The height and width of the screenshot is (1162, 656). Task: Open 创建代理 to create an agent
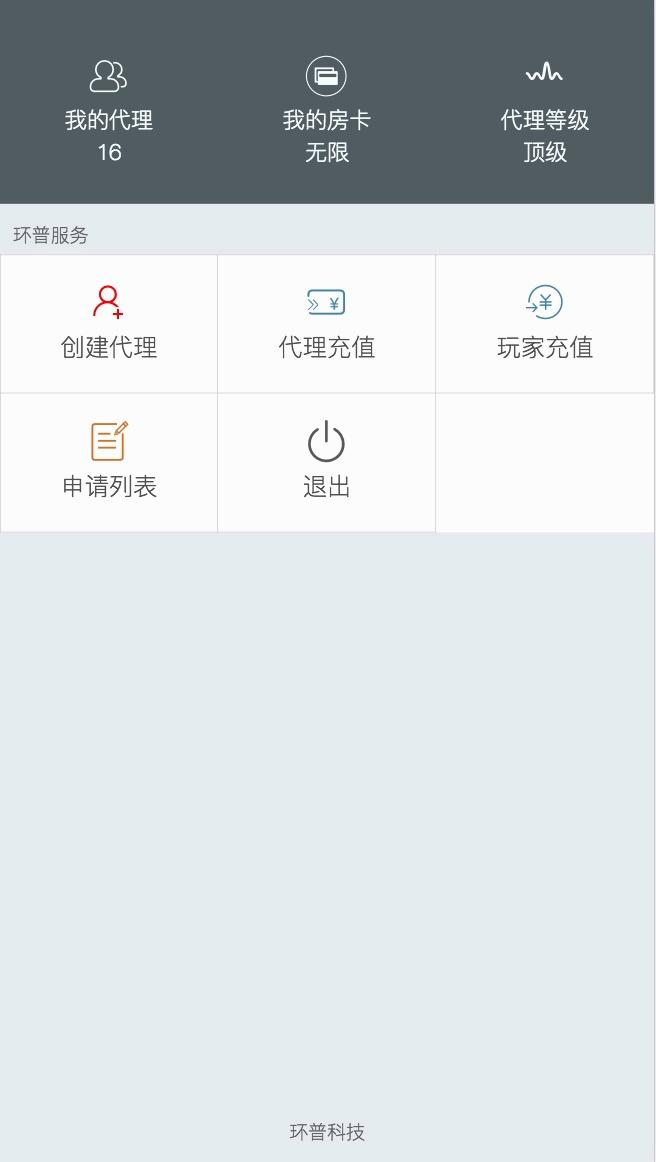109,324
